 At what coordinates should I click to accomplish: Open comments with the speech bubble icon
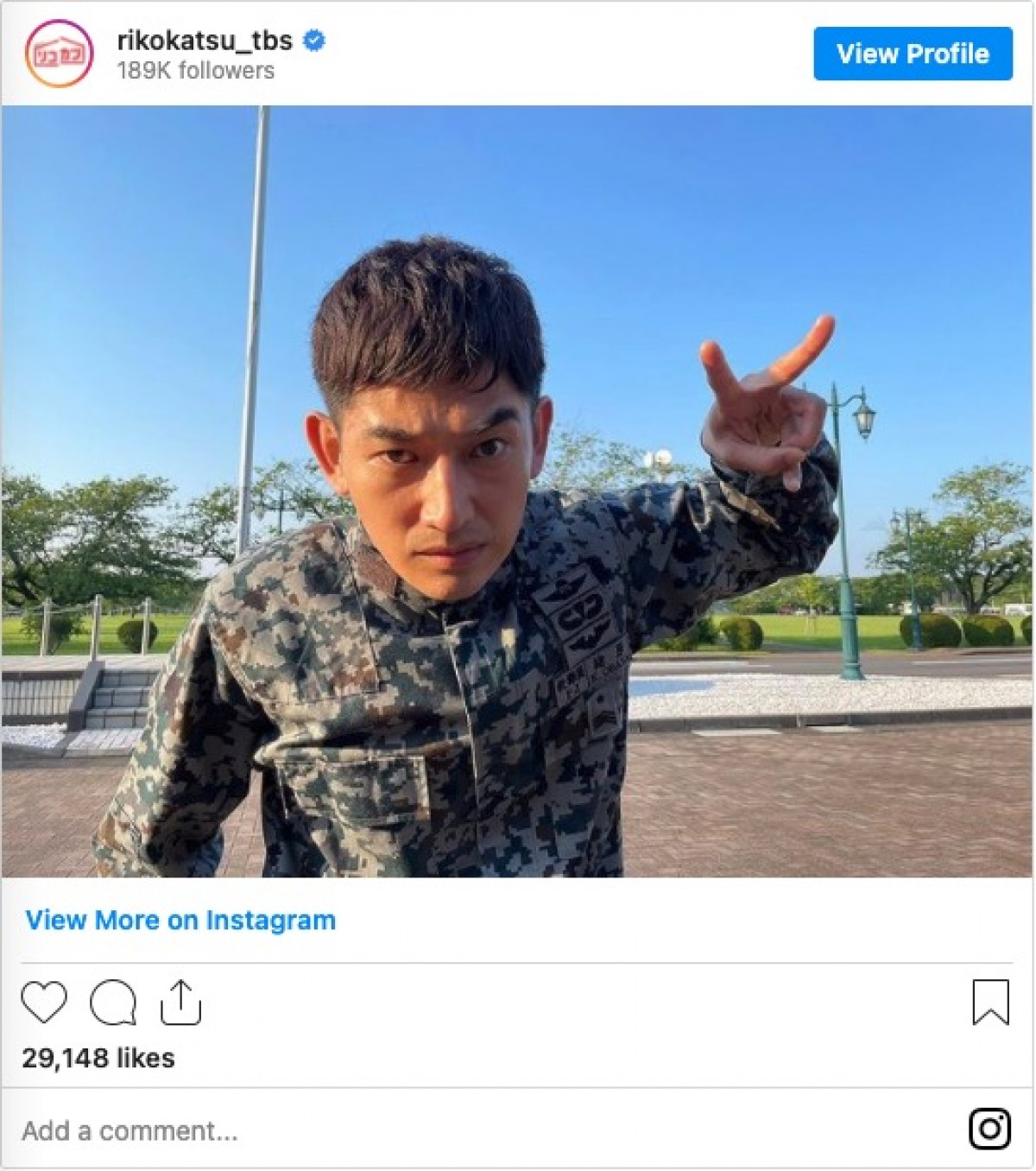click(113, 1003)
